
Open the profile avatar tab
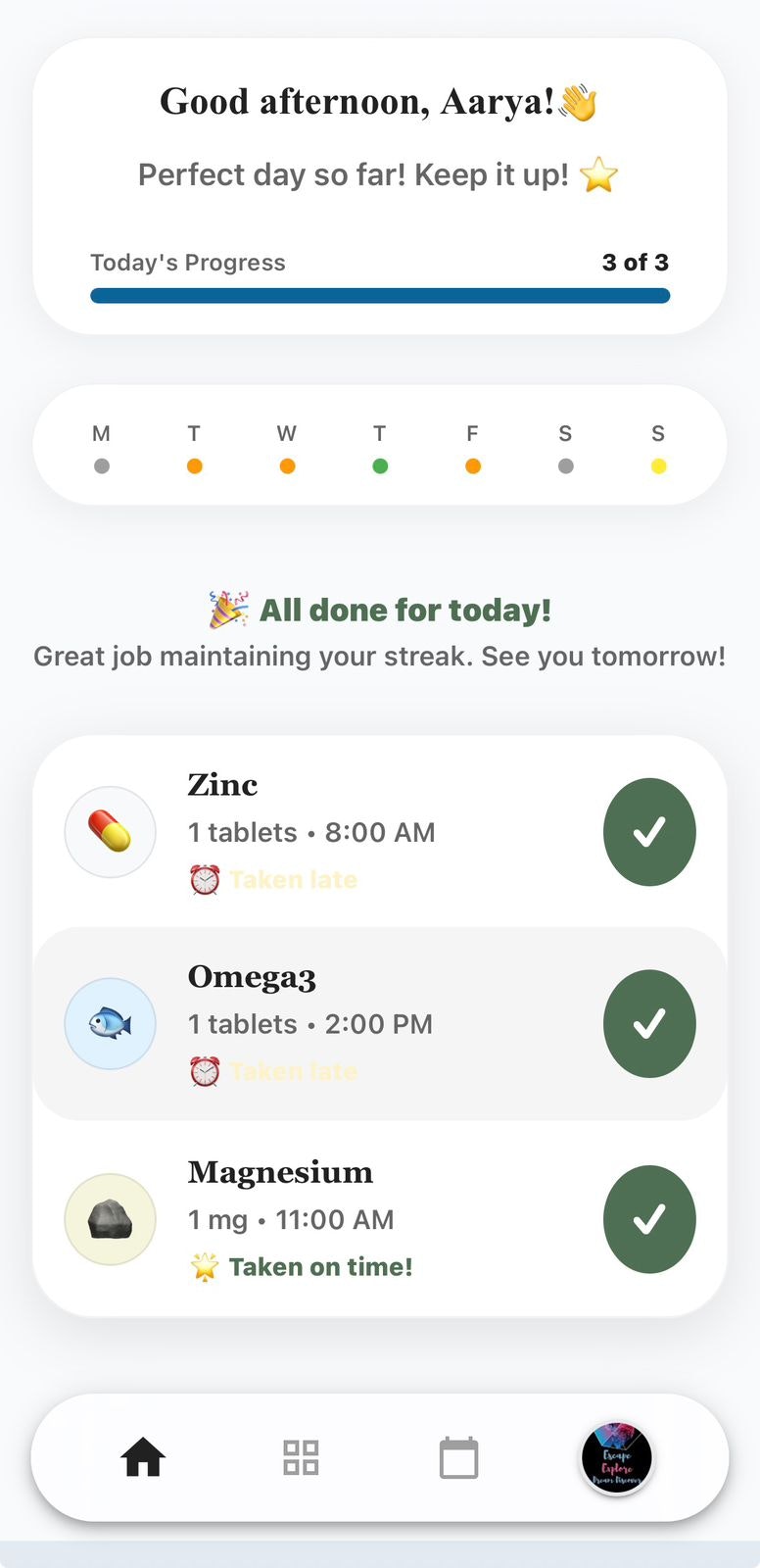(616, 1457)
